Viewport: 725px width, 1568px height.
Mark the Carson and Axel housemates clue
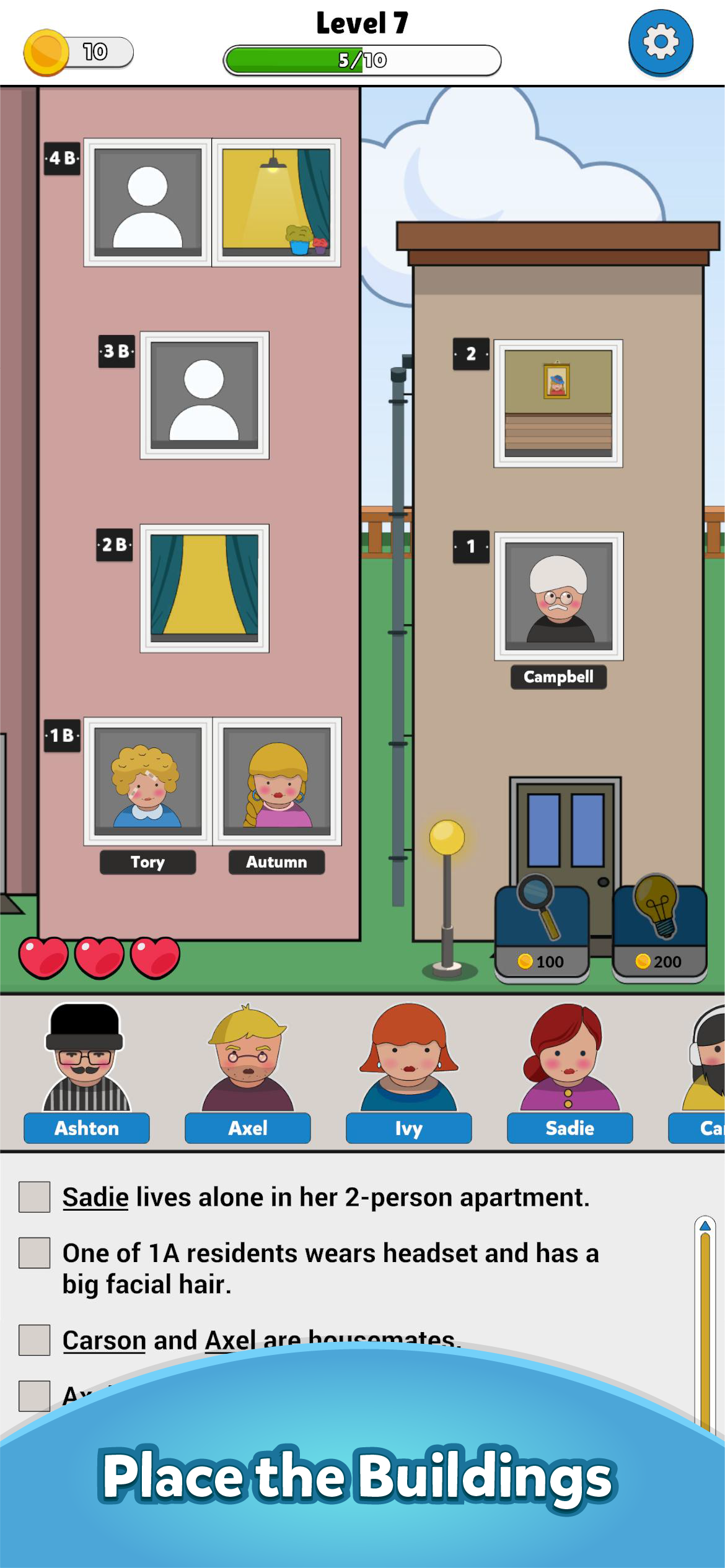pyautogui.click(x=34, y=1340)
